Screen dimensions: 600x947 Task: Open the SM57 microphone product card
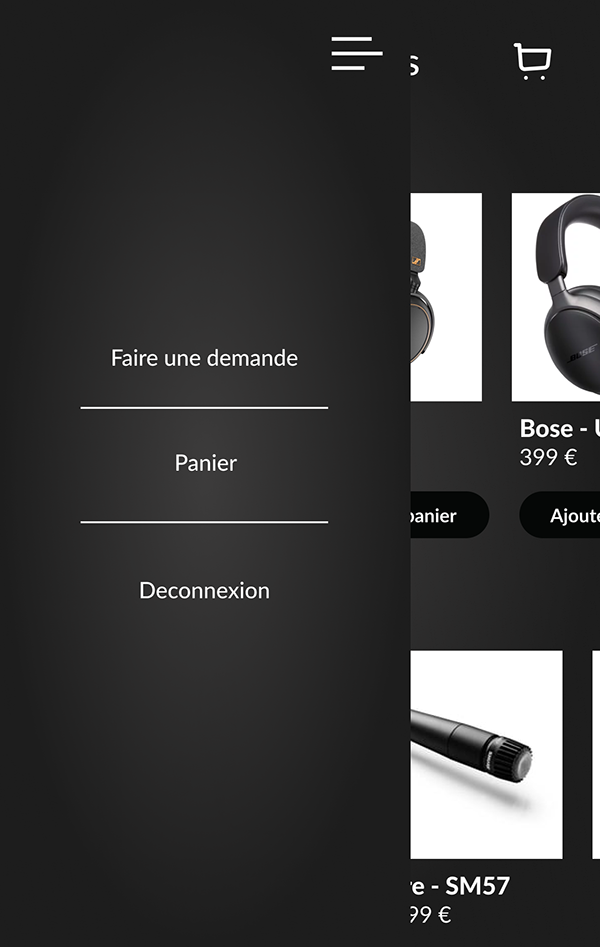pos(486,754)
